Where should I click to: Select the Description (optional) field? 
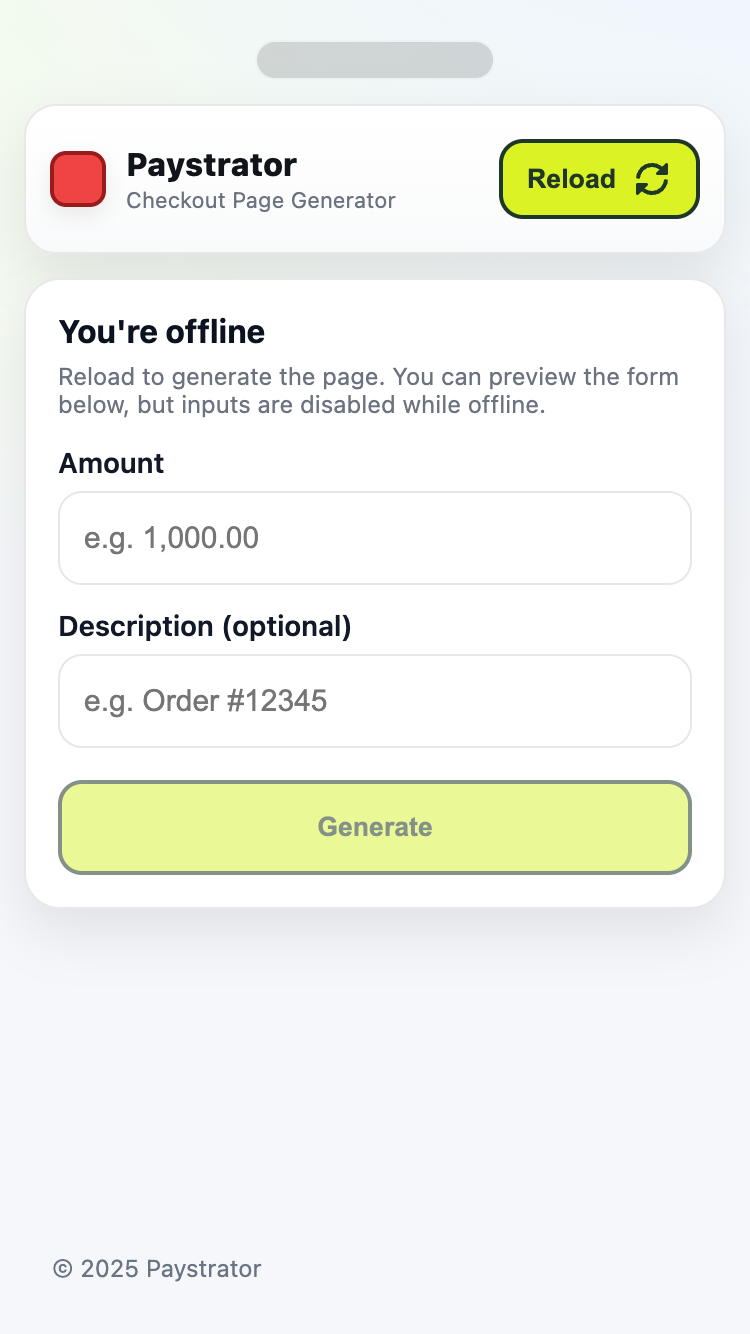pyautogui.click(x=374, y=701)
